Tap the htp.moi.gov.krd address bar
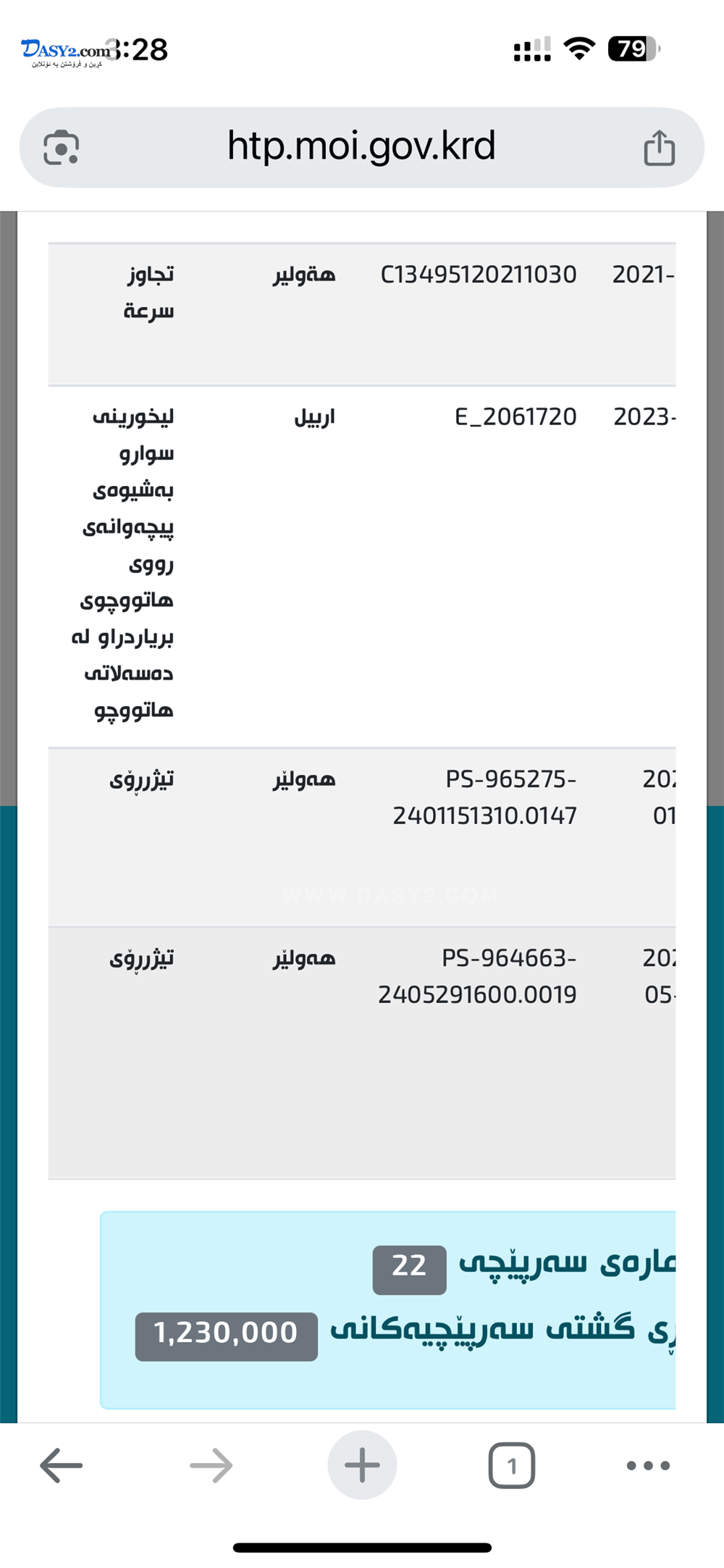Screen dimensions: 724x1568 [x=361, y=148]
